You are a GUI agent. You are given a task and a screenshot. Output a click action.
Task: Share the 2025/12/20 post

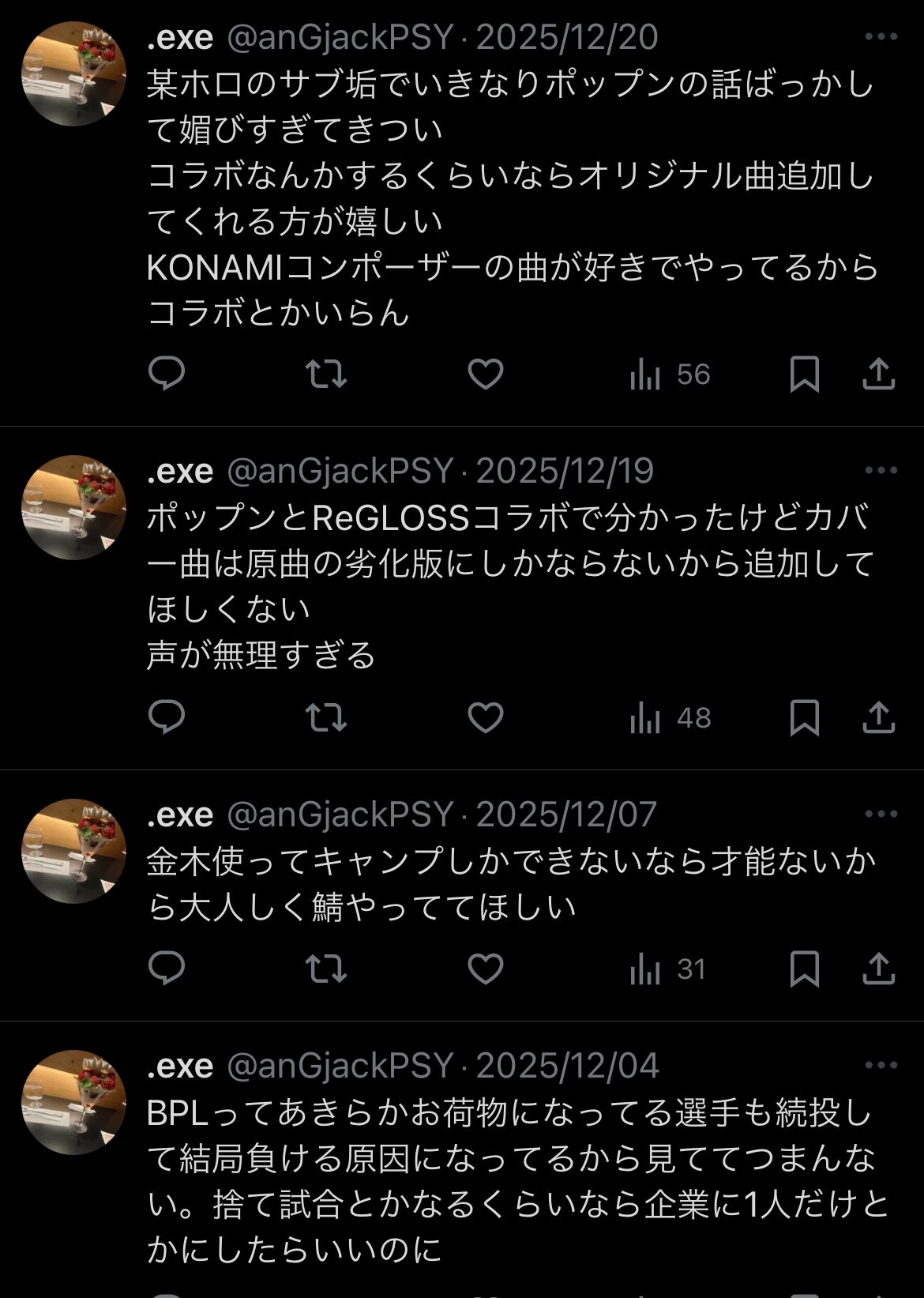coord(878,374)
